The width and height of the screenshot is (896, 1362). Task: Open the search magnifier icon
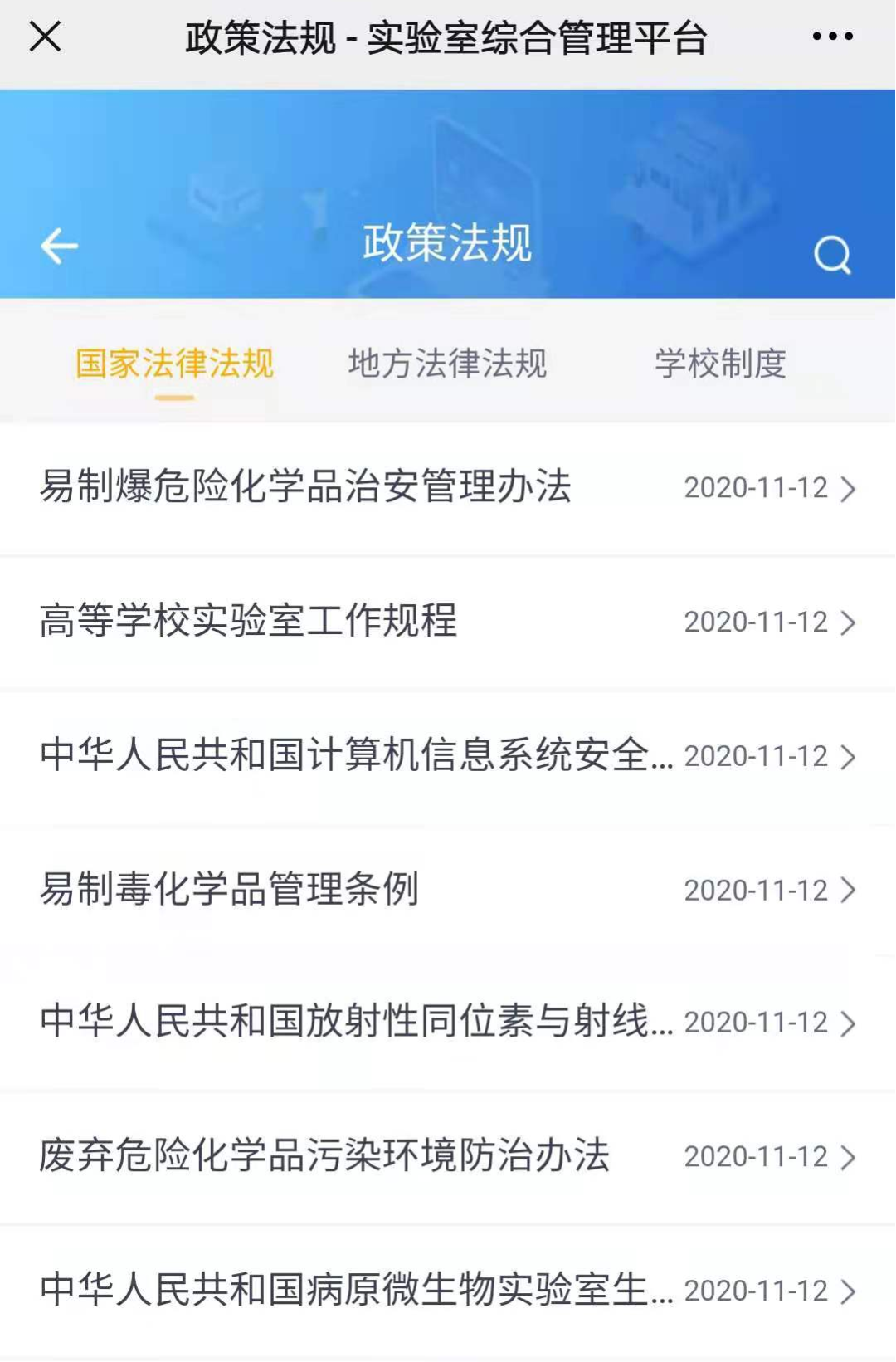coord(832,254)
